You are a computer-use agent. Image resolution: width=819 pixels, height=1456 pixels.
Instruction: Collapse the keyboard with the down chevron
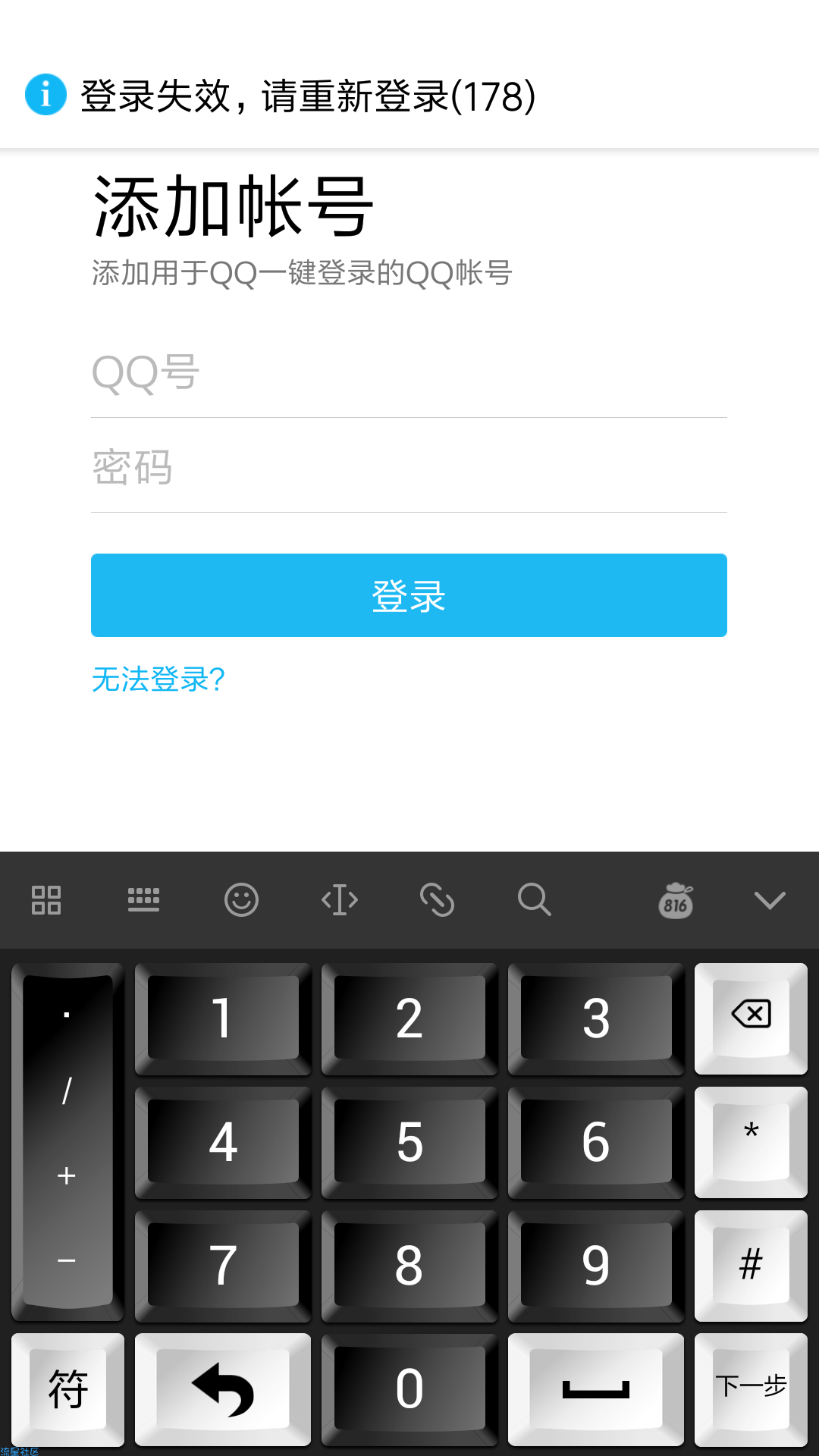pos(770,900)
